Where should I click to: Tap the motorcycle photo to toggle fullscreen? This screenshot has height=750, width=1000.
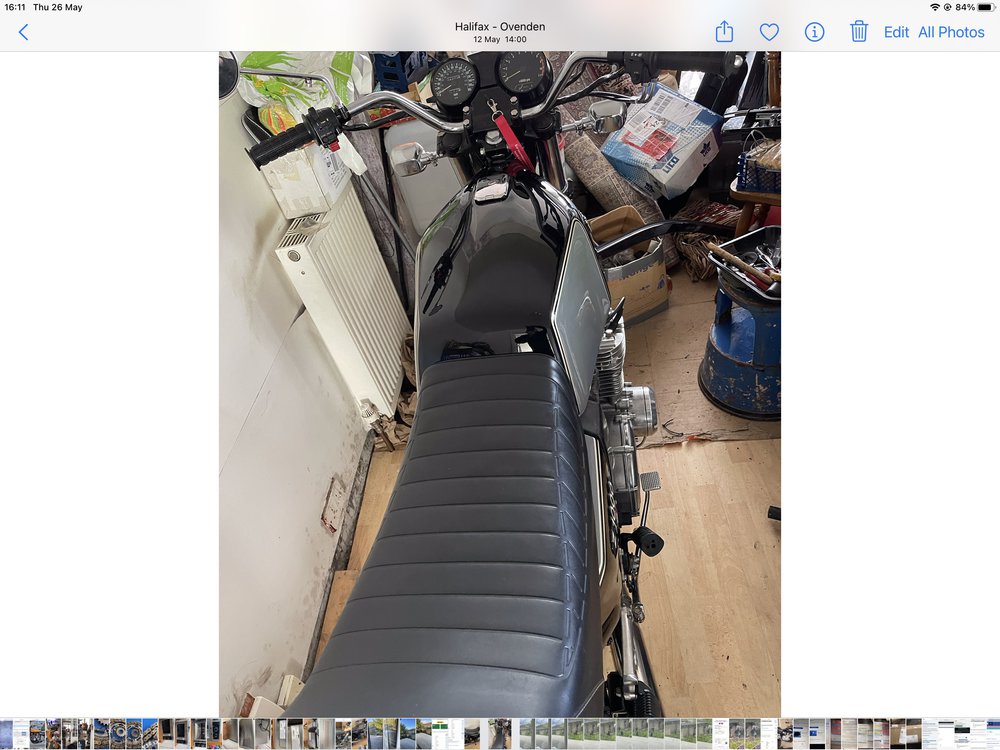coord(500,385)
